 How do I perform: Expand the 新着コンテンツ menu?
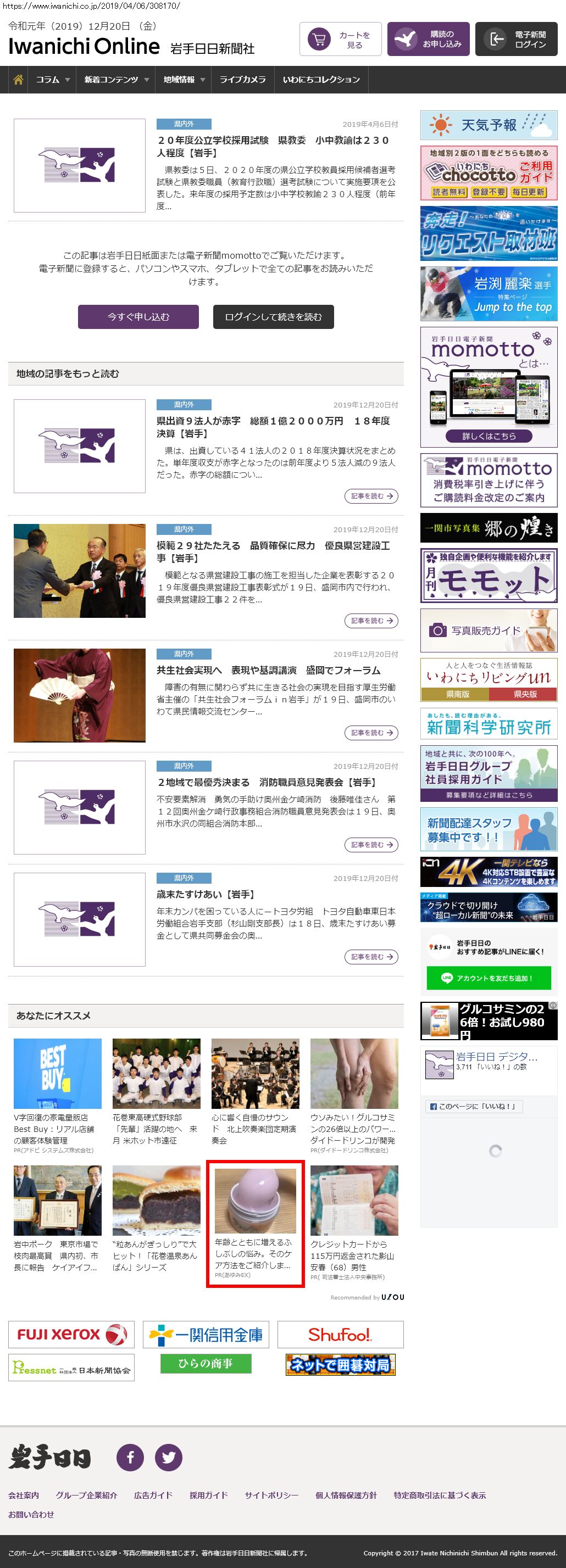click(x=116, y=80)
